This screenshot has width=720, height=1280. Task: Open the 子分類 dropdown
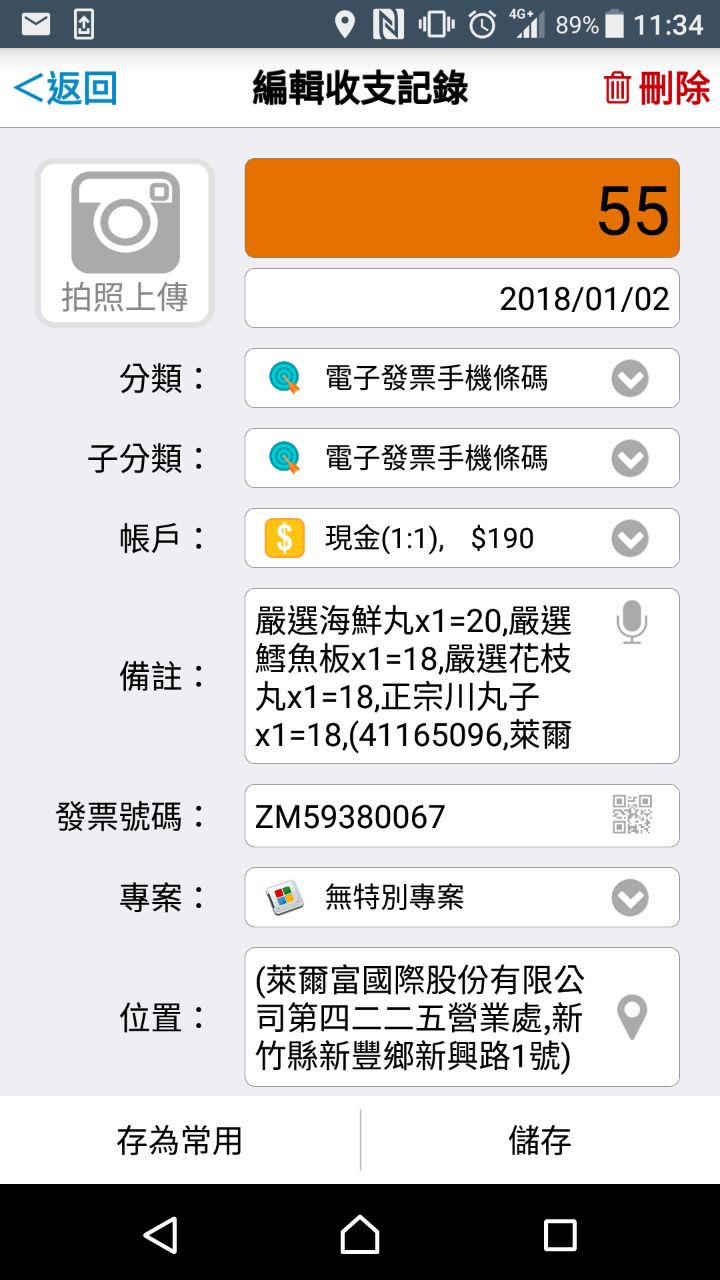pyautogui.click(x=462, y=458)
